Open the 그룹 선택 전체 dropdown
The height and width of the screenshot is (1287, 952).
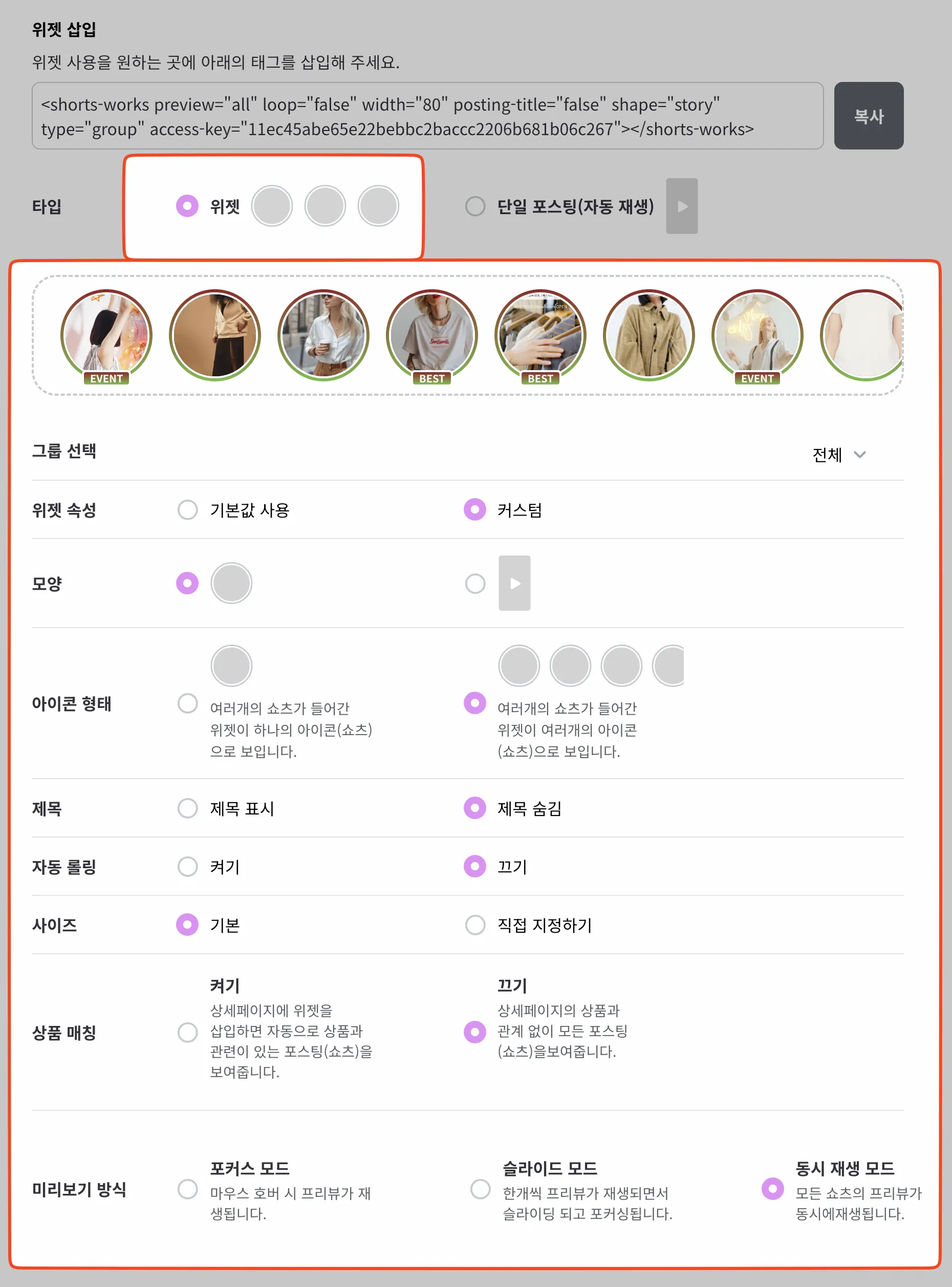pos(838,455)
